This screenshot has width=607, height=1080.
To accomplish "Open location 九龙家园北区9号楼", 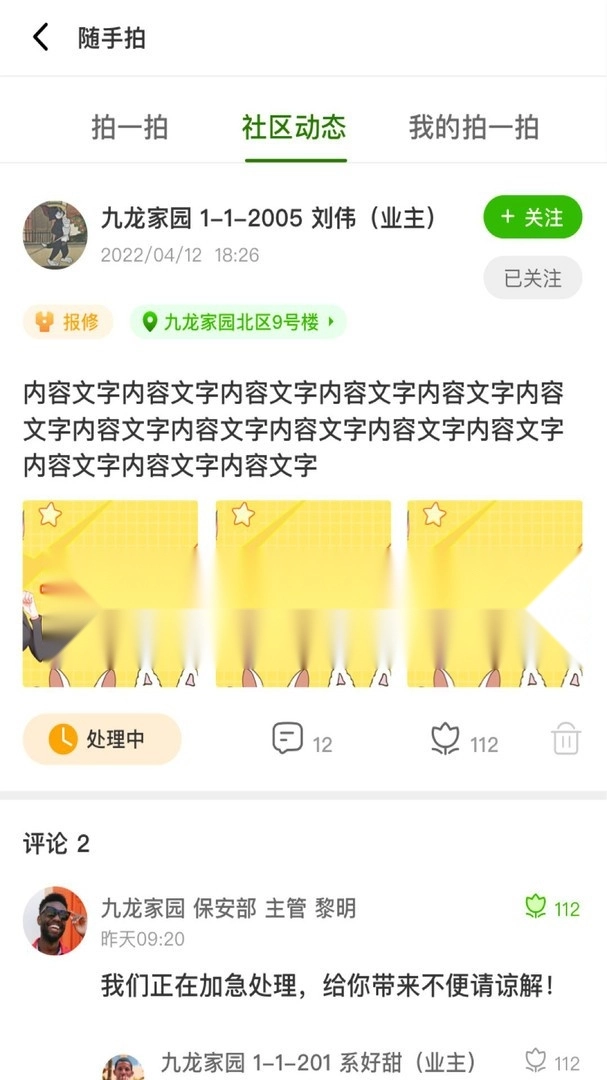I will (x=238, y=322).
